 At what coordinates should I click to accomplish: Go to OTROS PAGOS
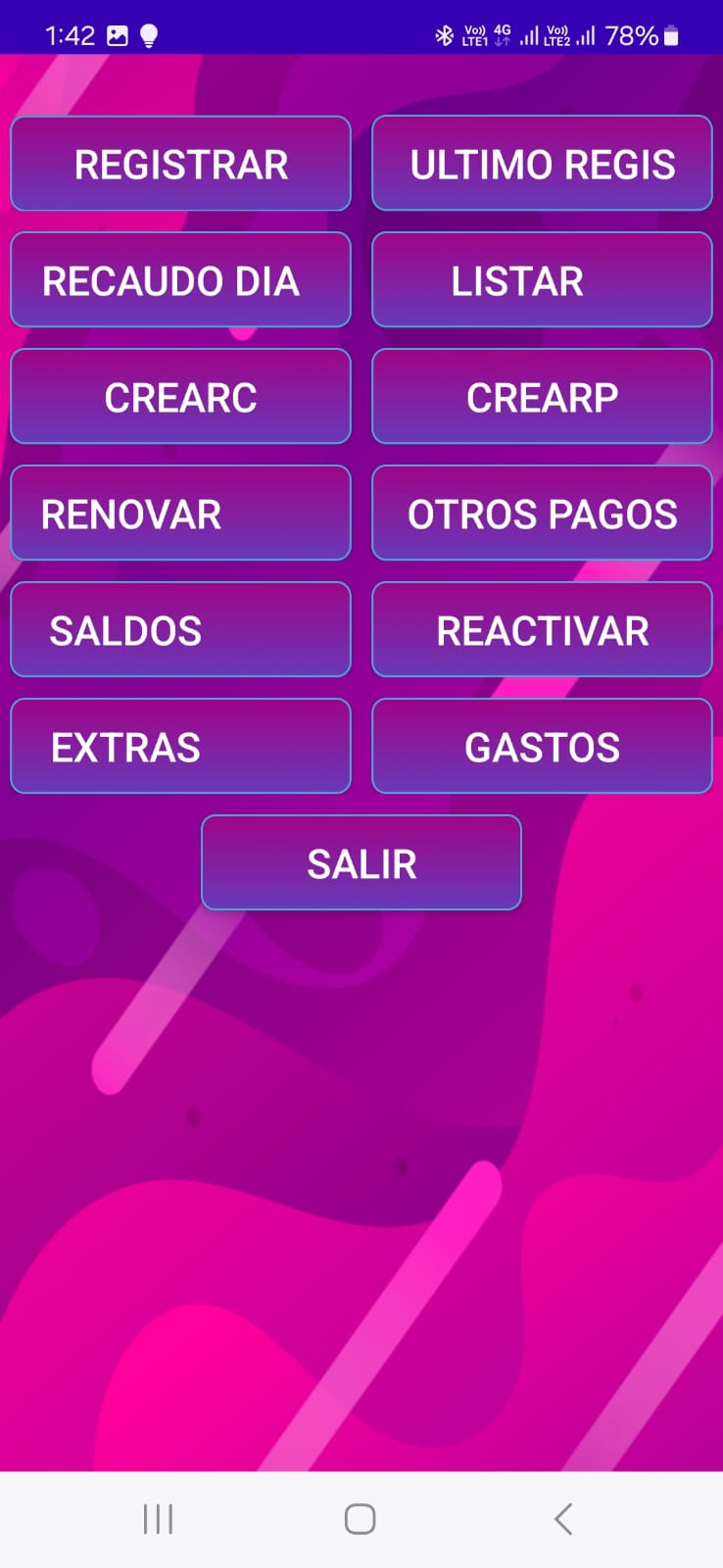click(x=542, y=514)
